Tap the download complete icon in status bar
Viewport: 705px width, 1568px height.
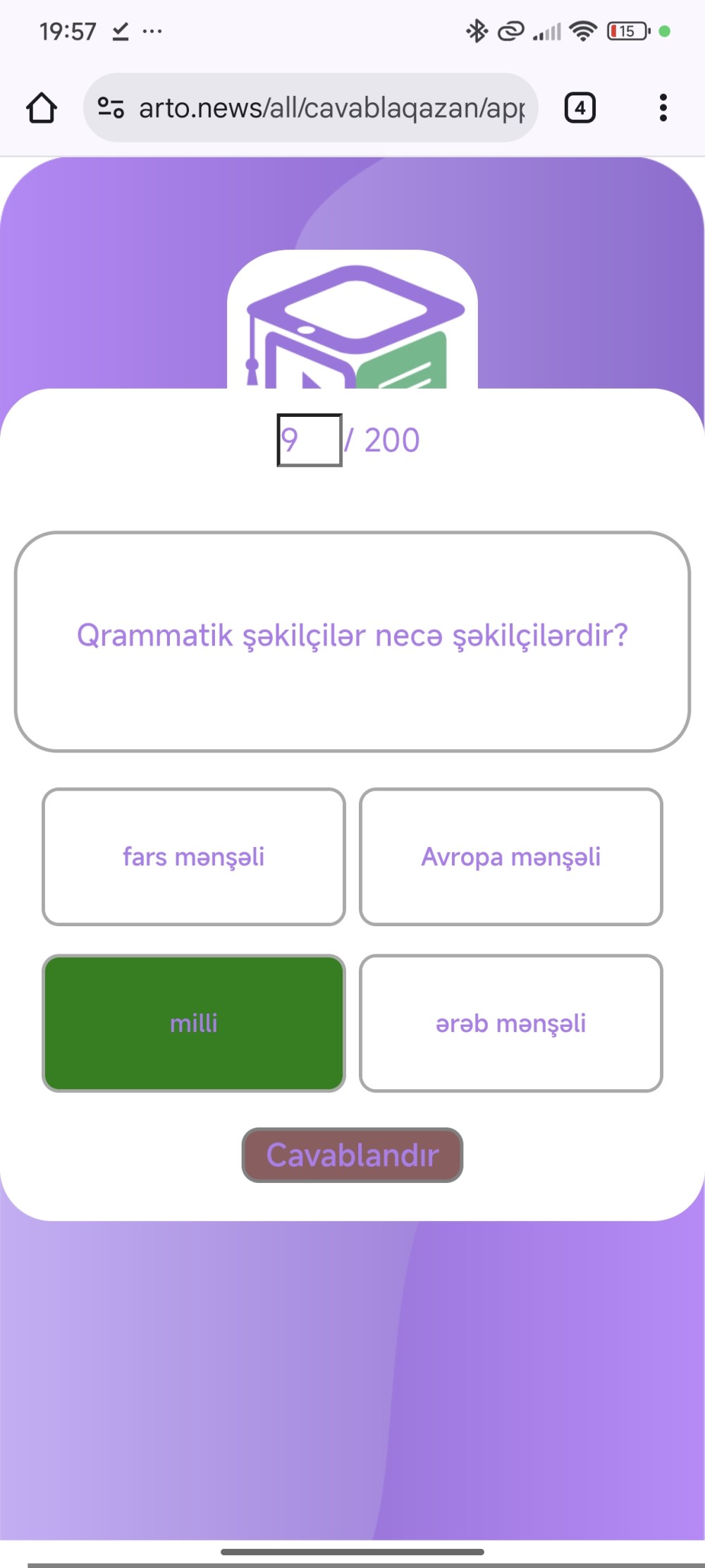[x=120, y=30]
